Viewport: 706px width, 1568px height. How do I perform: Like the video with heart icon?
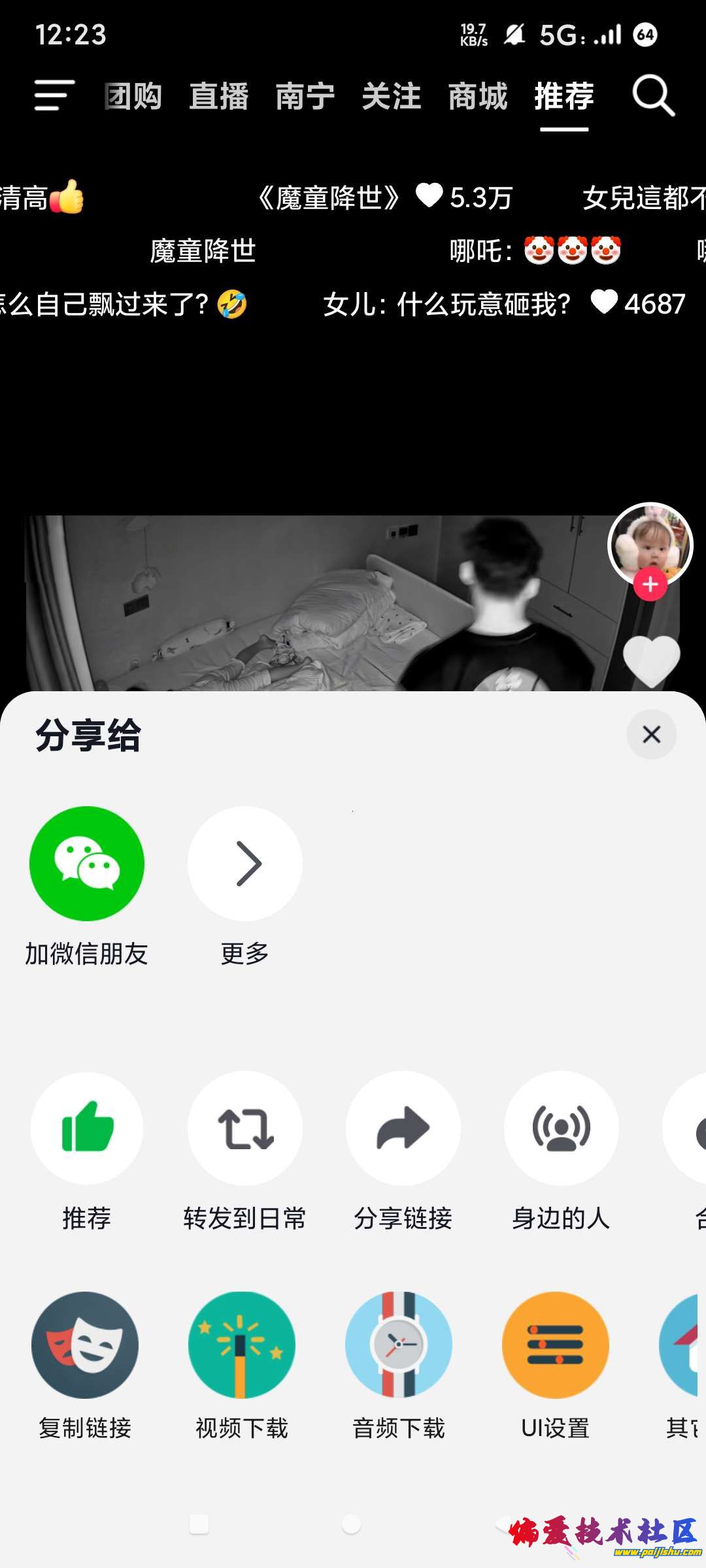tap(651, 661)
